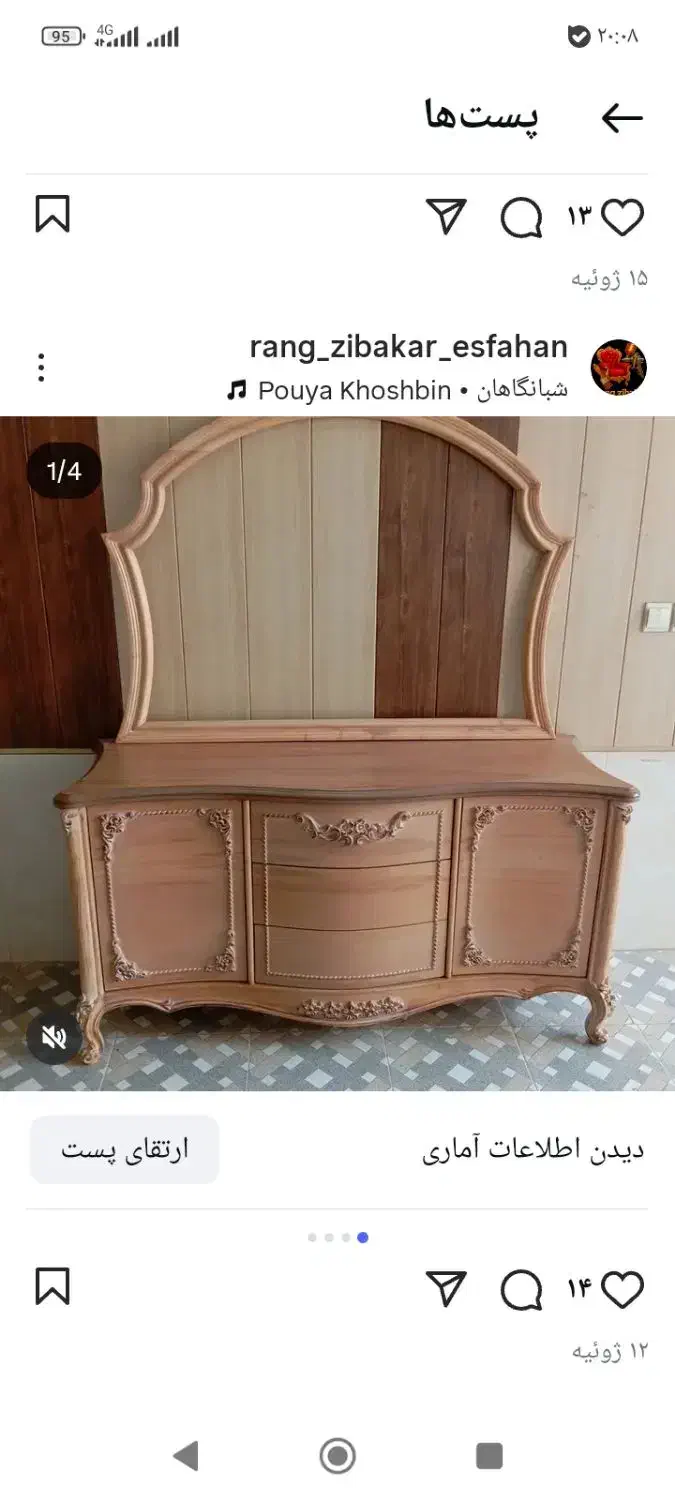Visit the rang_zibakar_esfahan username link
The width and height of the screenshot is (675, 1500).
408,347
